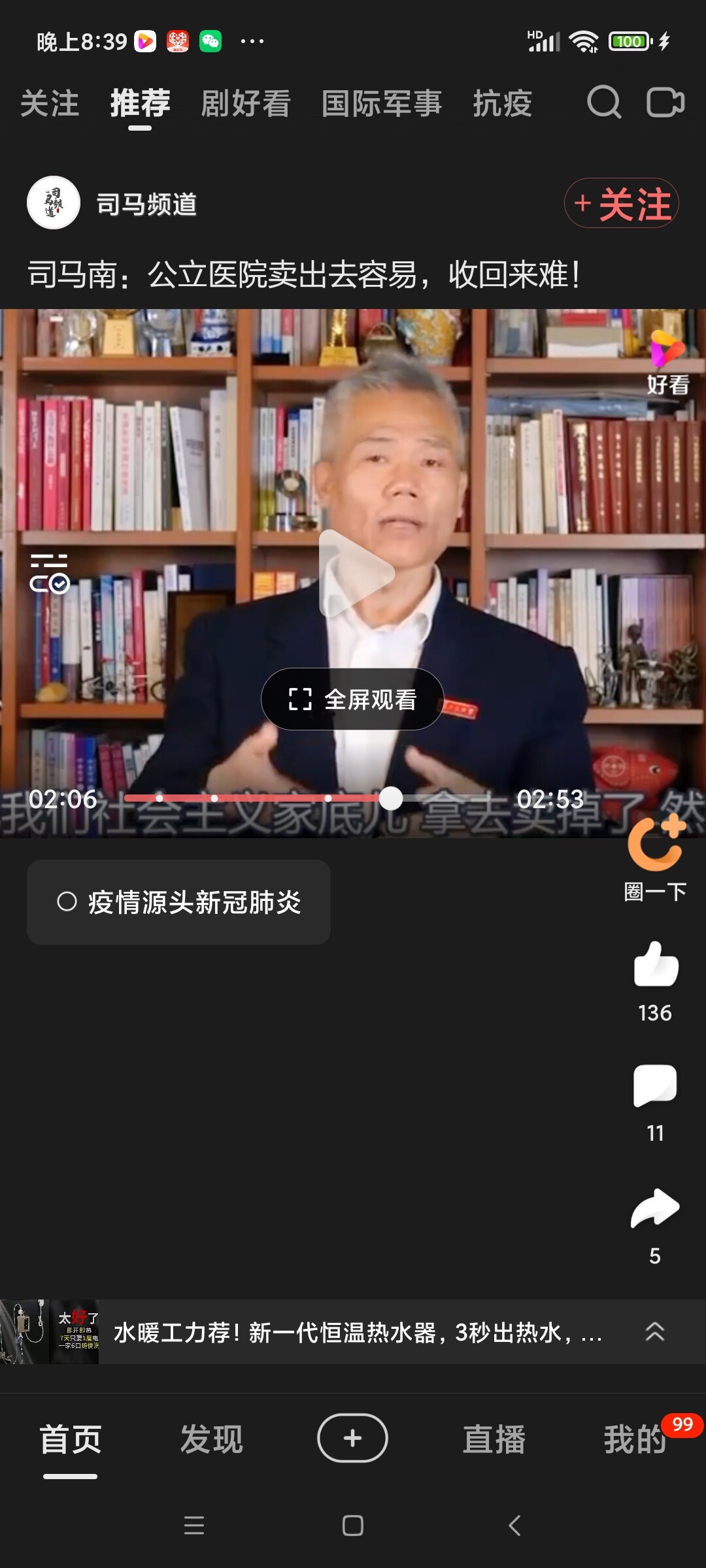Open the 国际军事 tab
The image size is (706, 1568).
pyautogui.click(x=381, y=104)
